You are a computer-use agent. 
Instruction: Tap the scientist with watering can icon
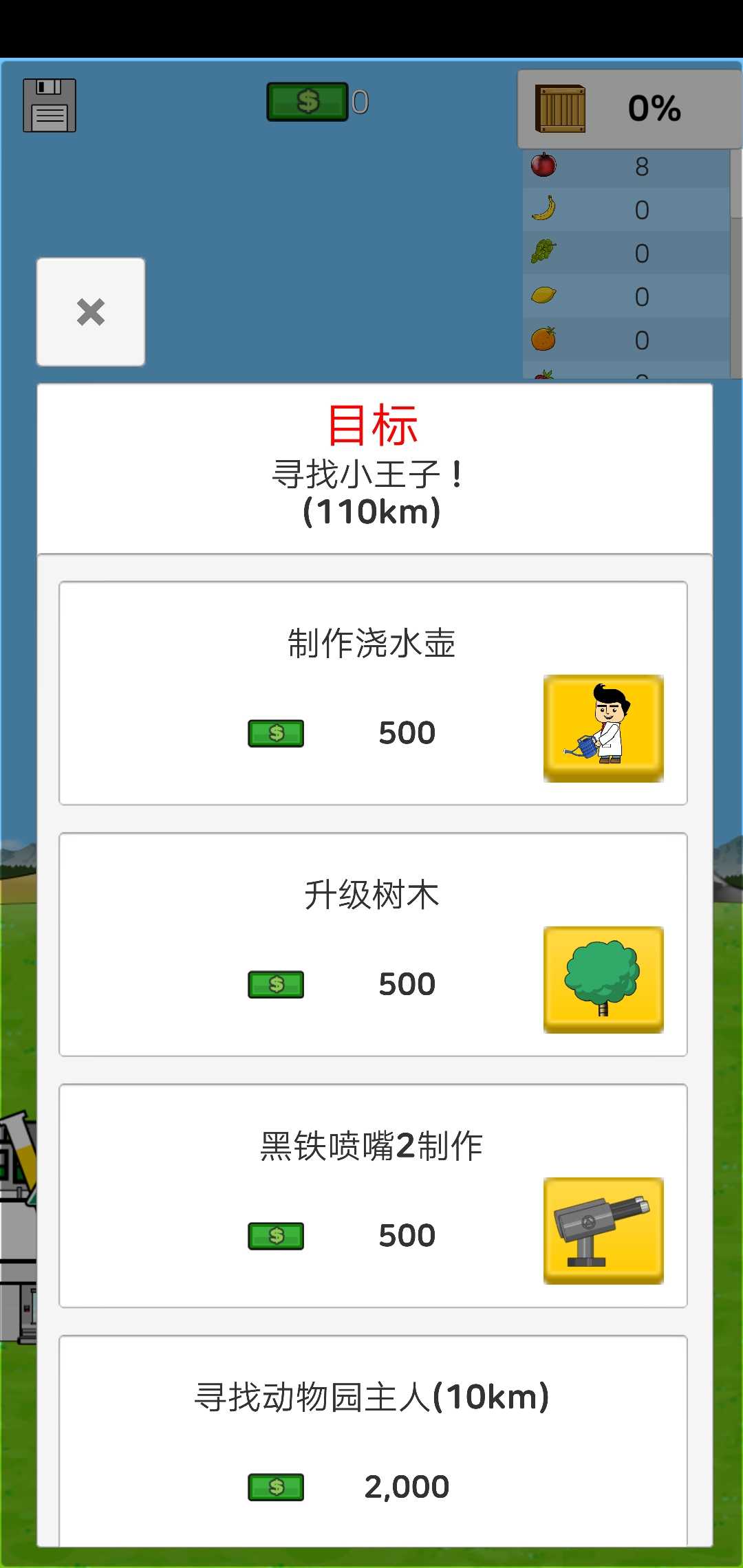pyautogui.click(x=604, y=729)
